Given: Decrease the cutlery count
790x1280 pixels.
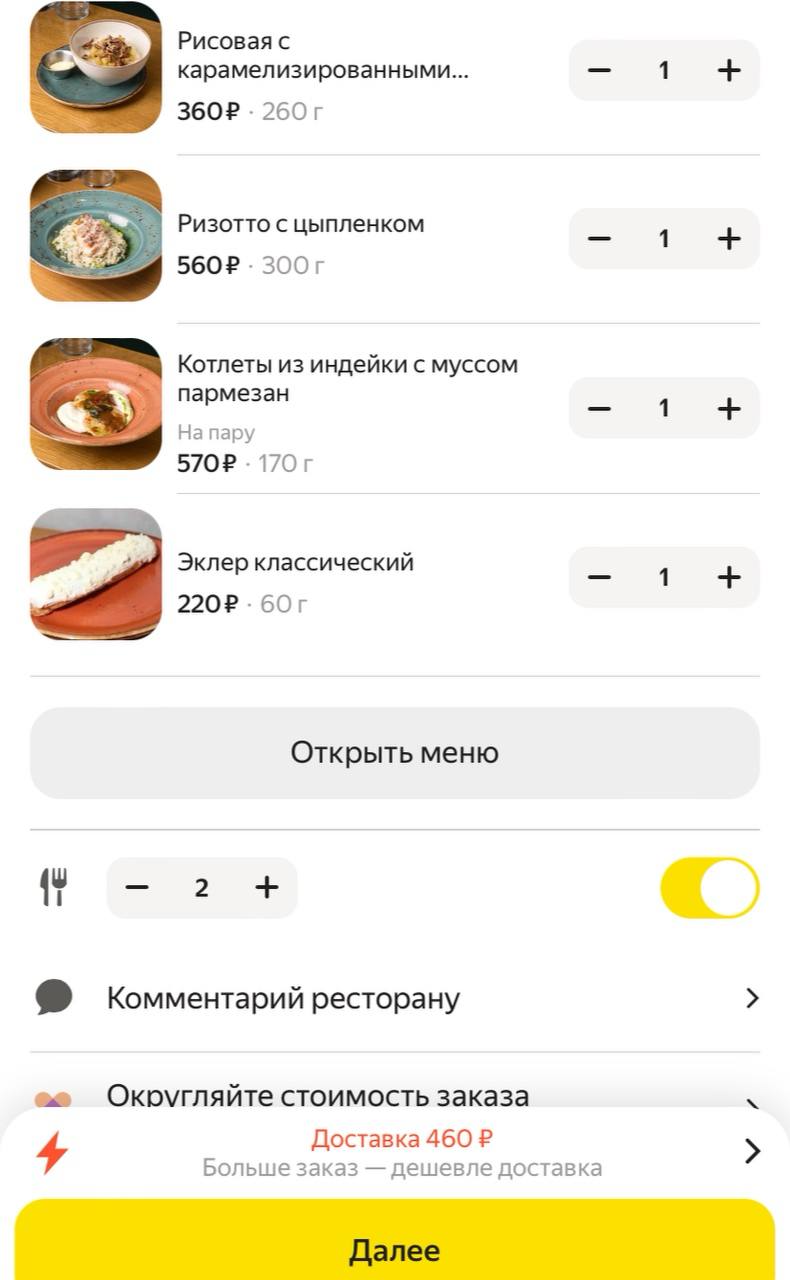Looking at the screenshot, I should tap(137, 888).
